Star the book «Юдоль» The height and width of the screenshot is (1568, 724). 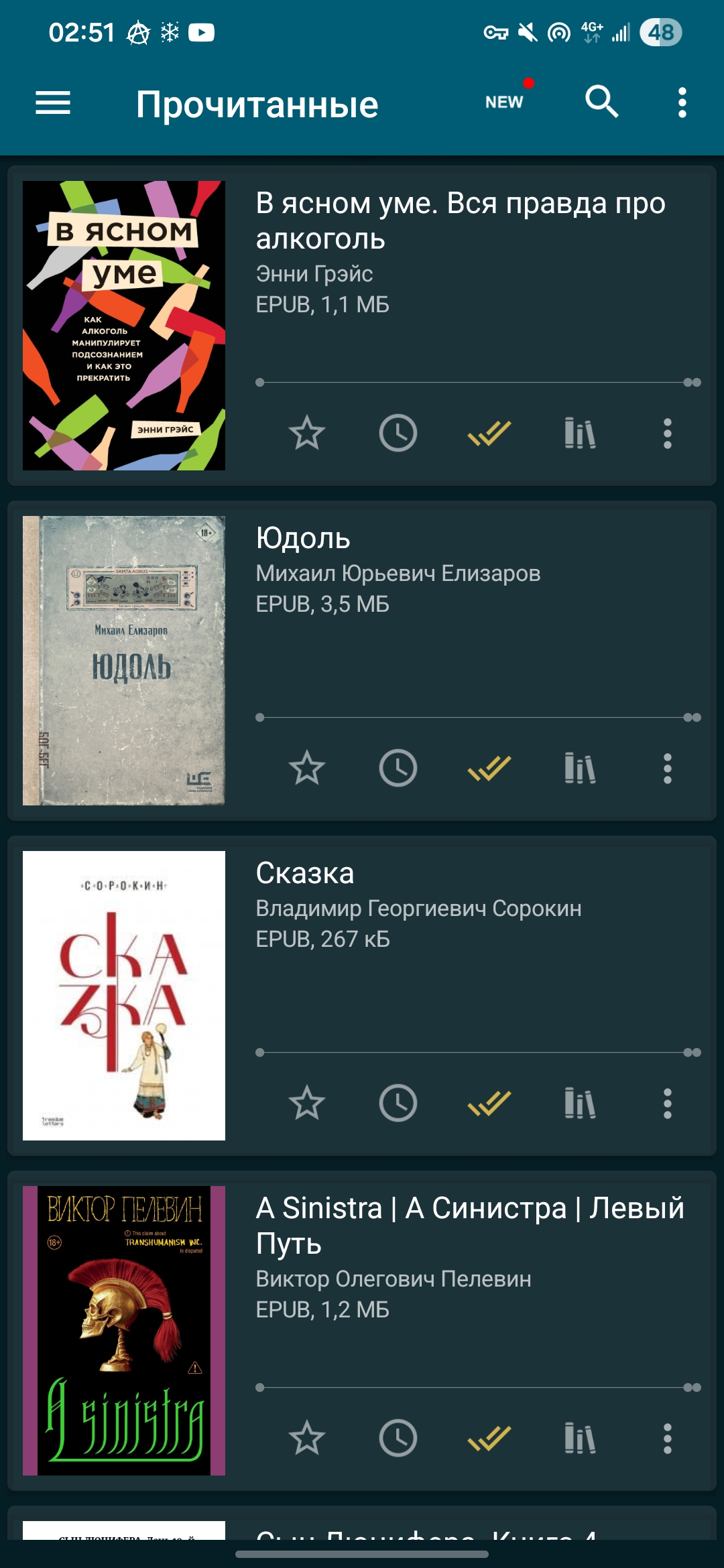point(307,768)
